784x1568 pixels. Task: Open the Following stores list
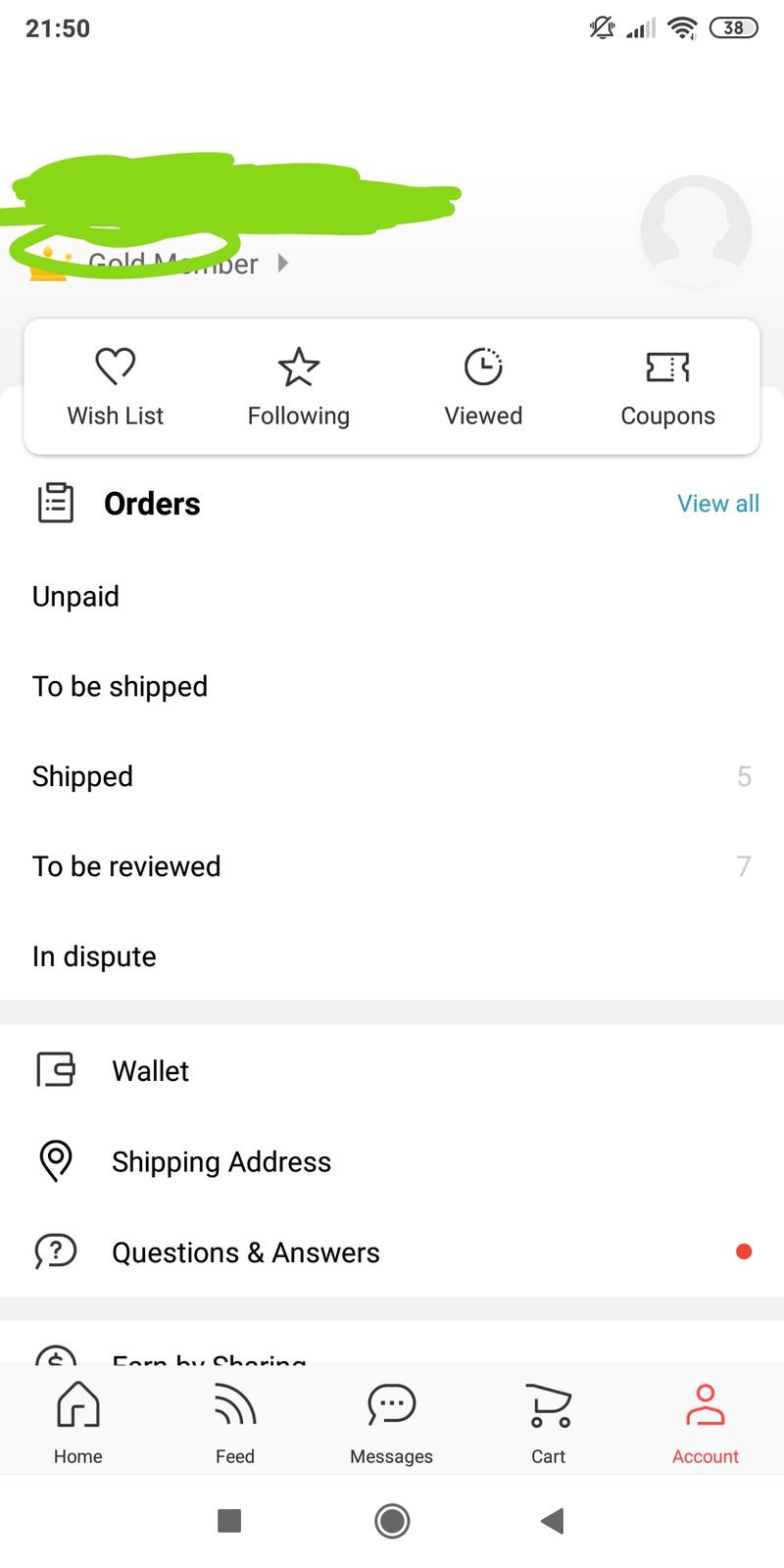click(298, 387)
